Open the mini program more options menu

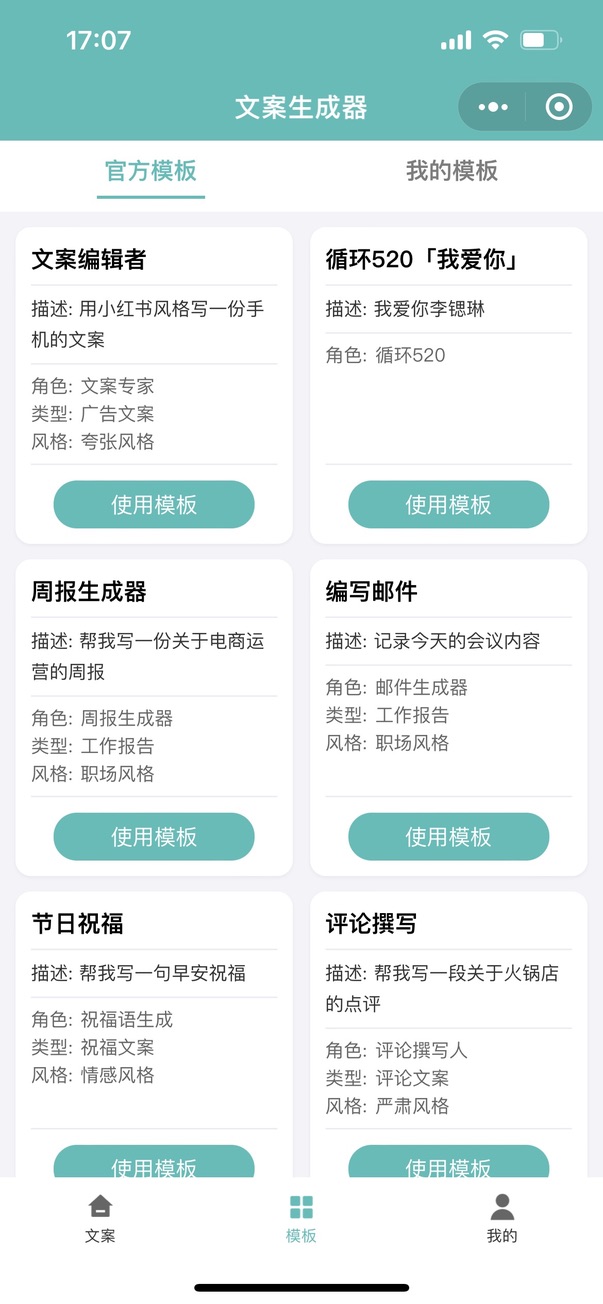click(x=493, y=107)
